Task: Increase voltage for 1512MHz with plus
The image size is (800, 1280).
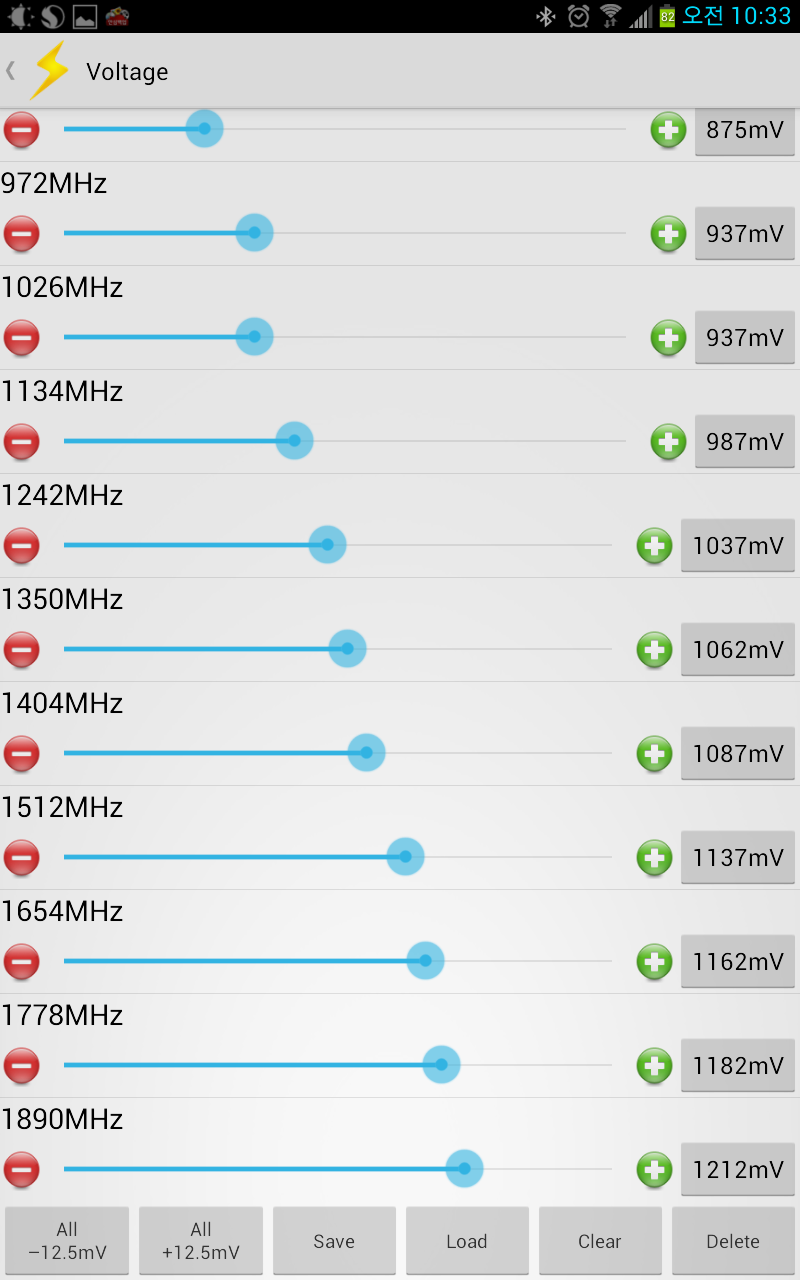Action: (654, 858)
